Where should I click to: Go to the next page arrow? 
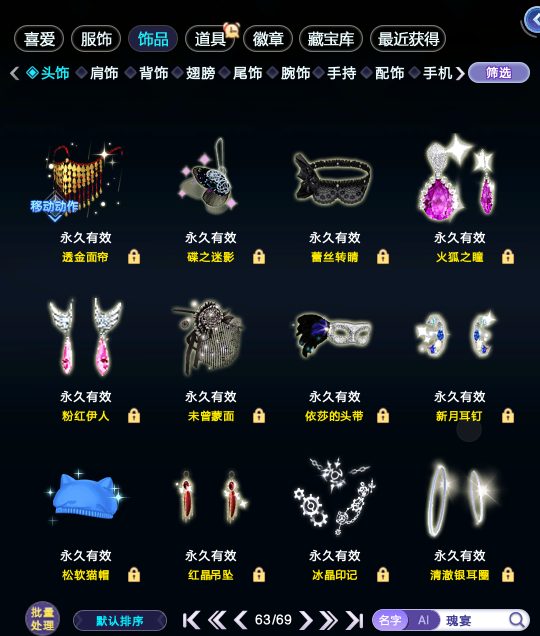306,620
